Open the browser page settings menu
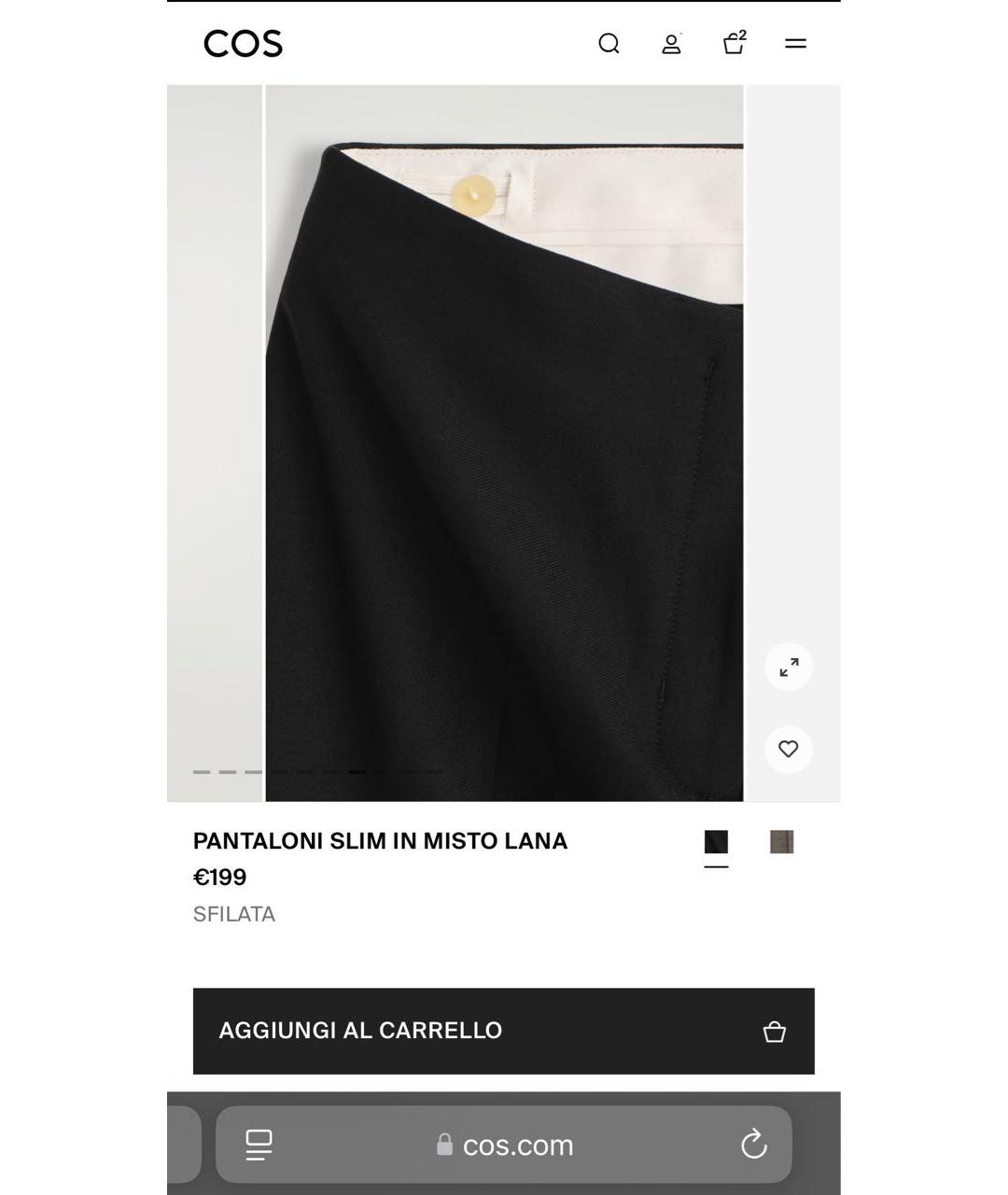The width and height of the screenshot is (1008, 1195). point(259,1145)
